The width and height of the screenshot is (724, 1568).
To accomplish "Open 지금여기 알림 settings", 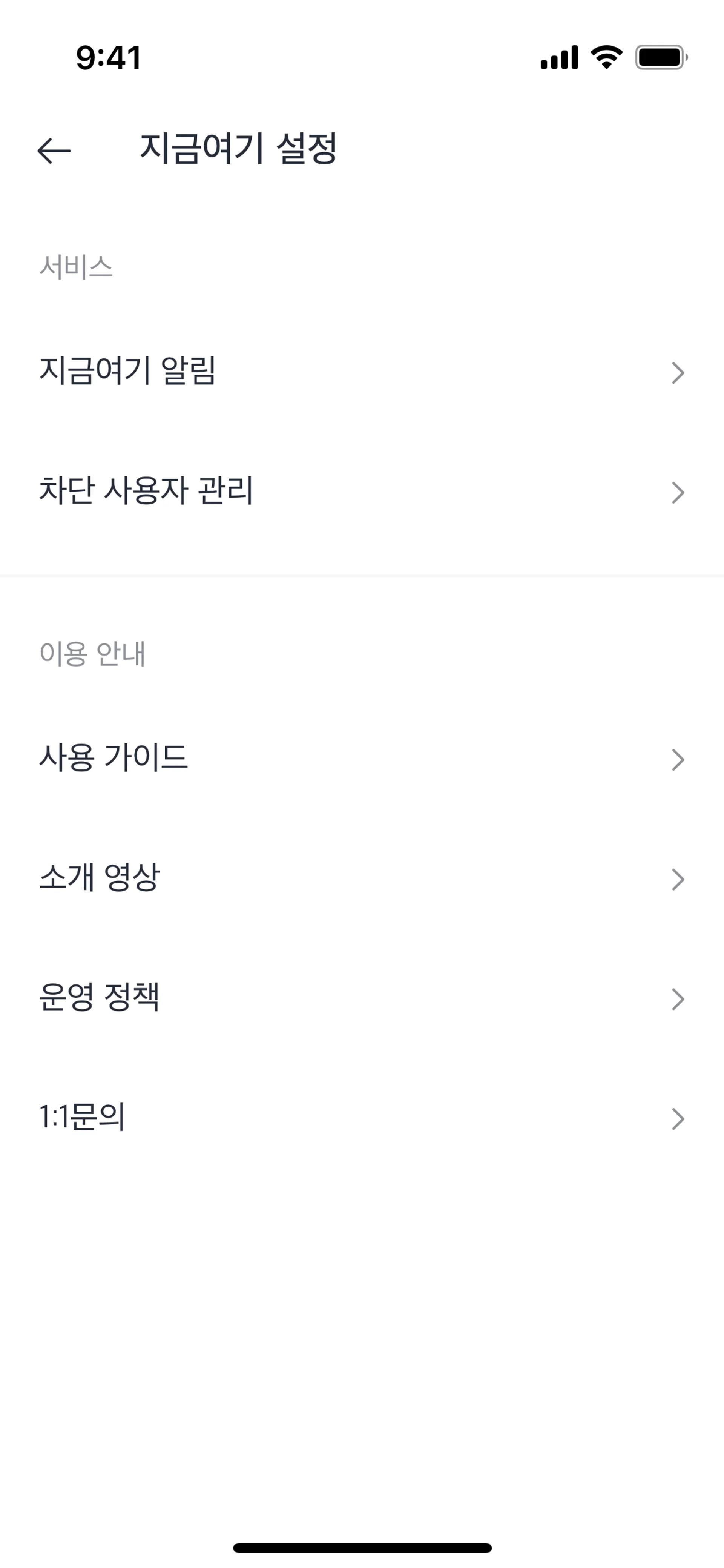I will 361,371.
